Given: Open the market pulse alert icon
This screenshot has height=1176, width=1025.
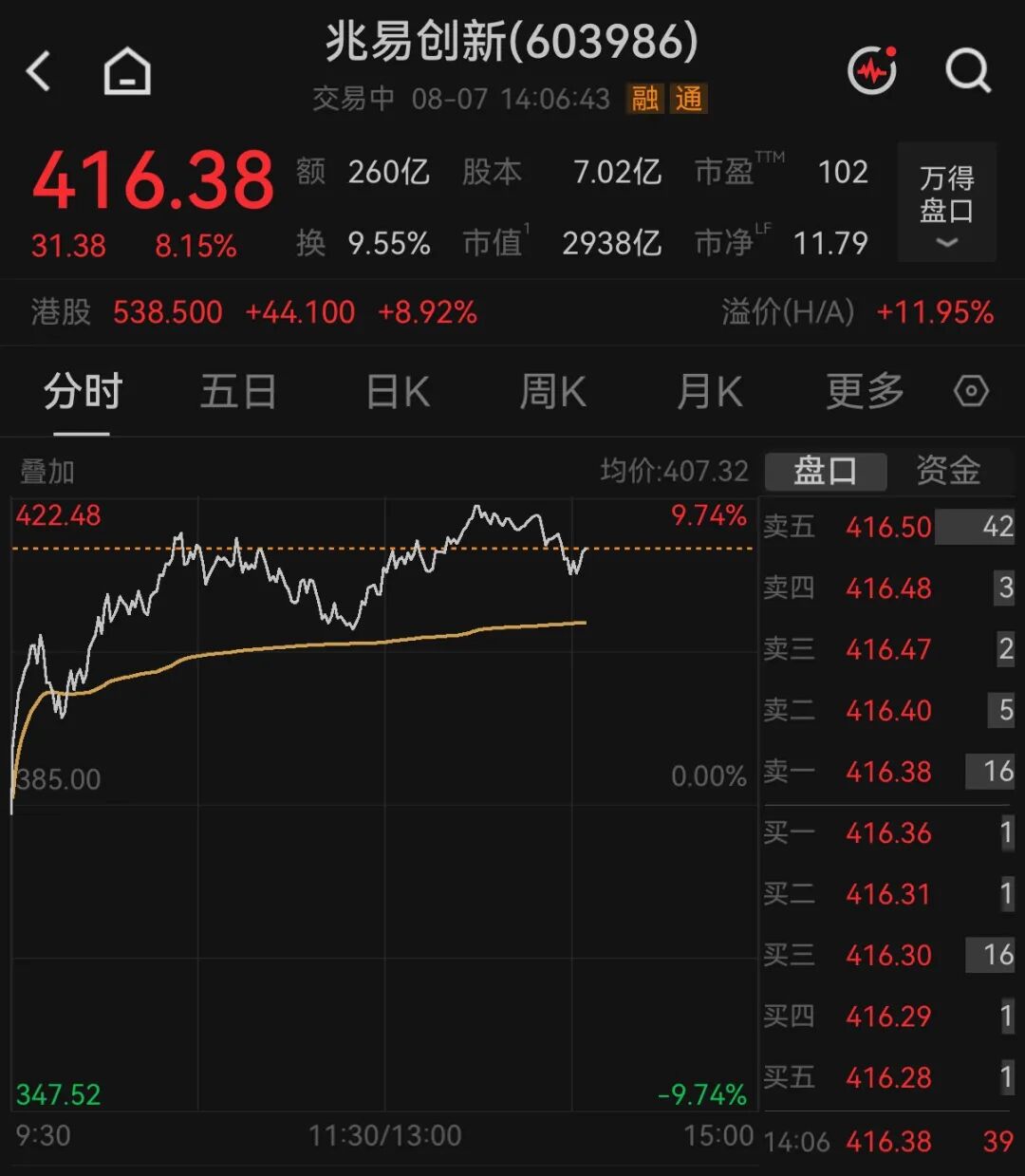Looking at the screenshot, I should click(x=872, y=70).
